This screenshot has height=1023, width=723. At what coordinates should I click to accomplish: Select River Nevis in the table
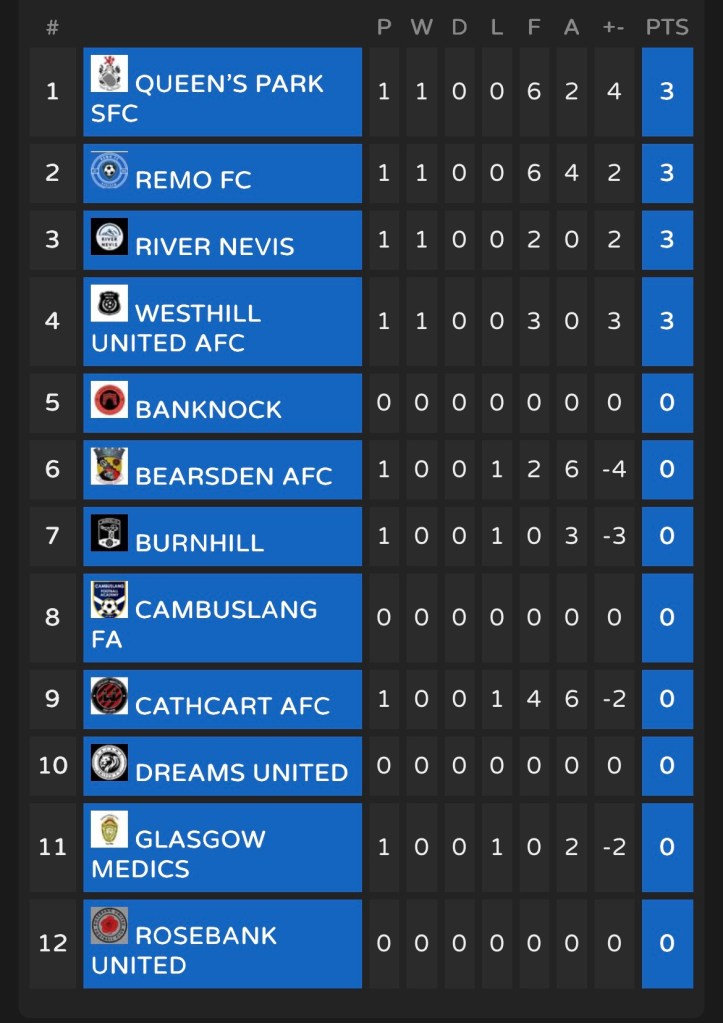tap(222, 240)
